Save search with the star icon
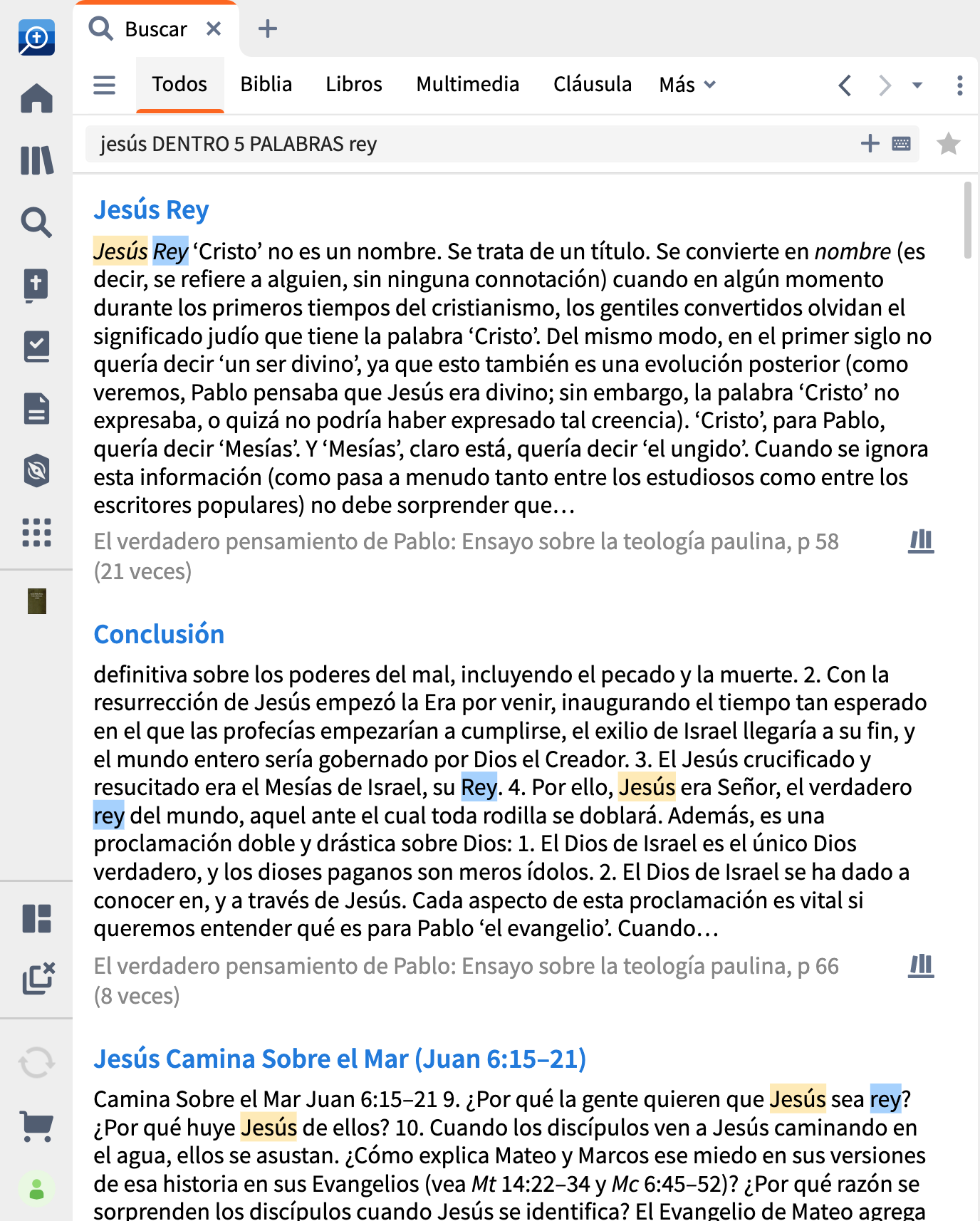This screenshot has width=980, height=1221. point(948,145)
